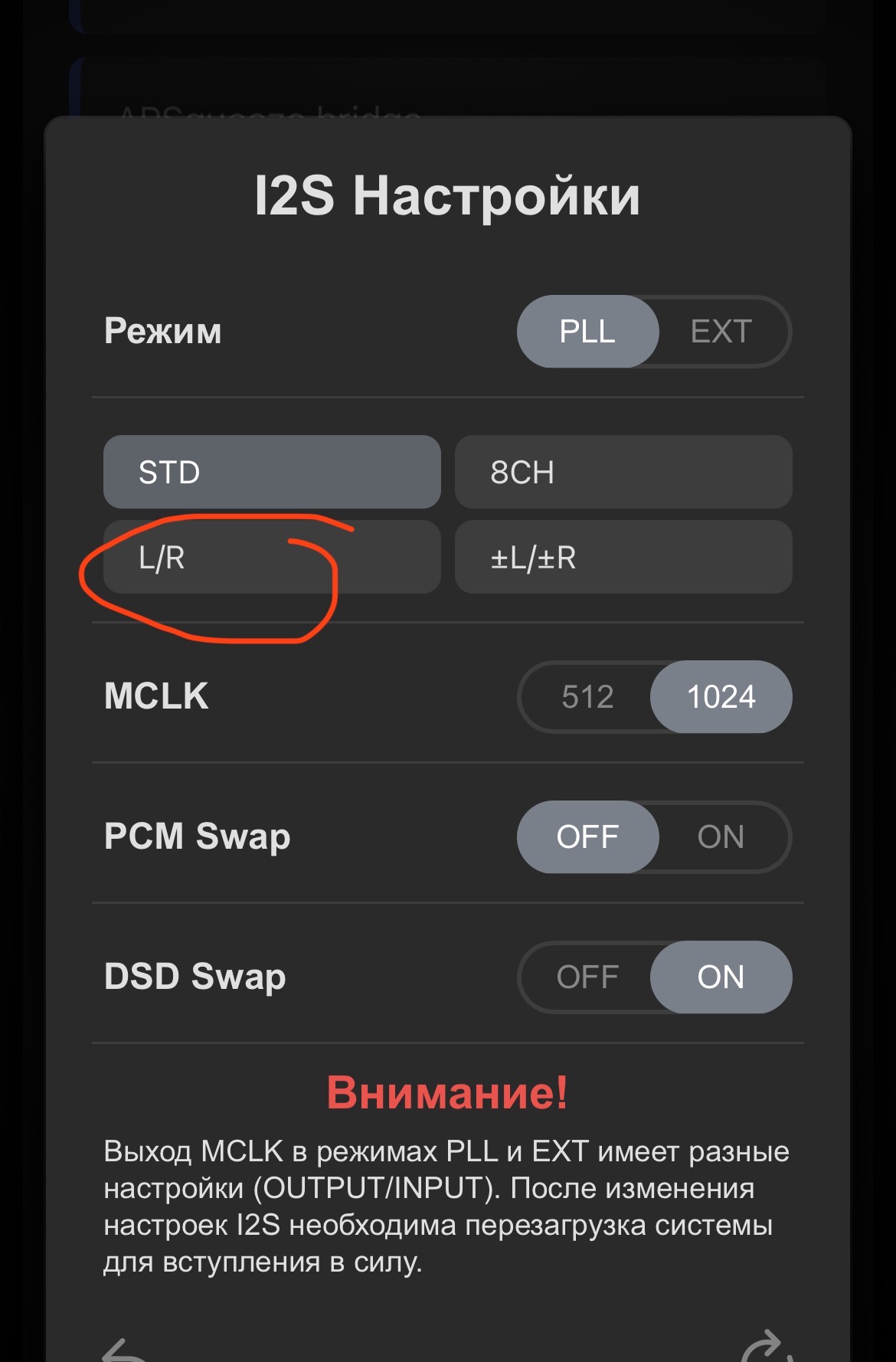Select the 8CH format option
This screenshot has width=896, height=1362.
[x=623, y=472]
